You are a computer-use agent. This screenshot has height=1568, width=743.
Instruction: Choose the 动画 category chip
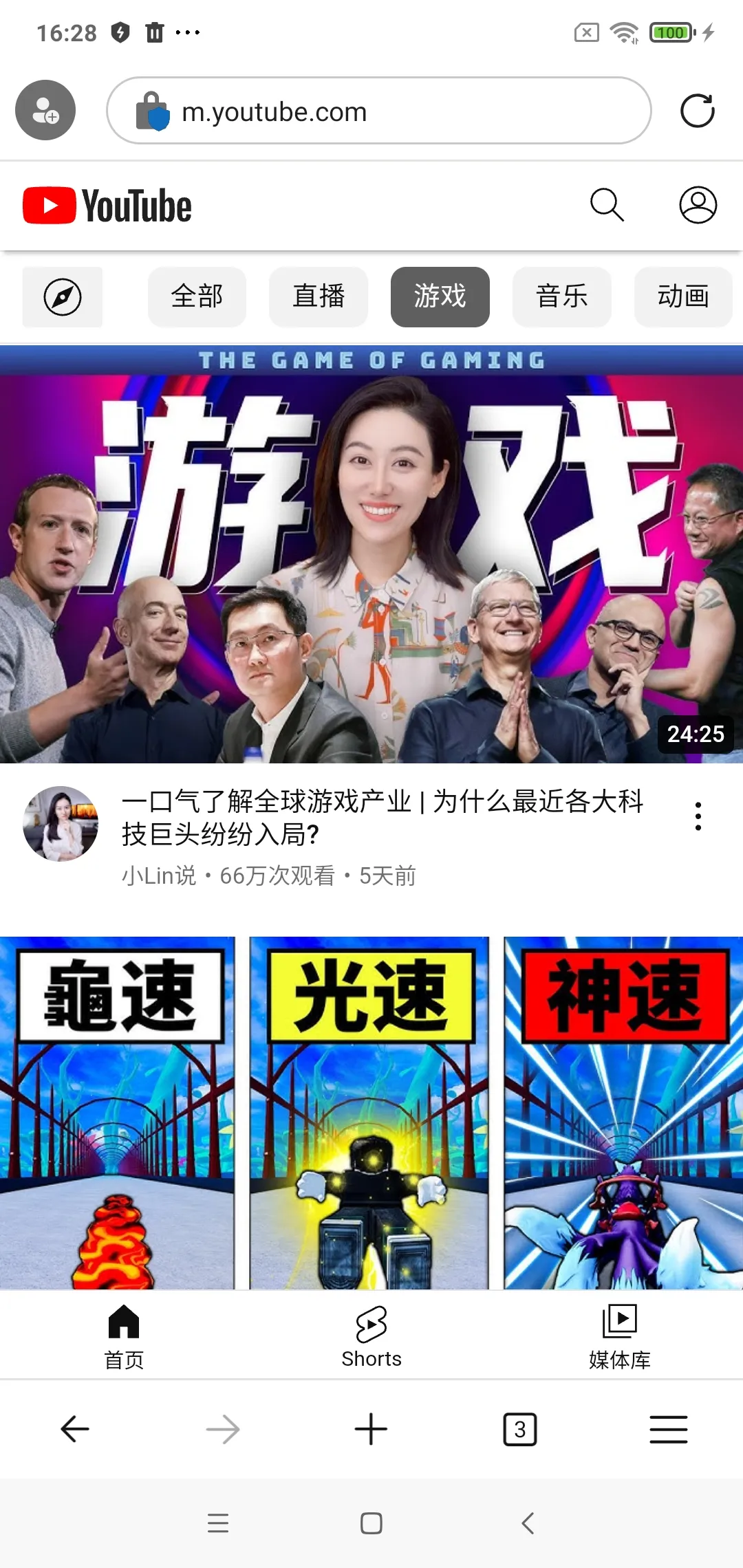pos(682,297)
